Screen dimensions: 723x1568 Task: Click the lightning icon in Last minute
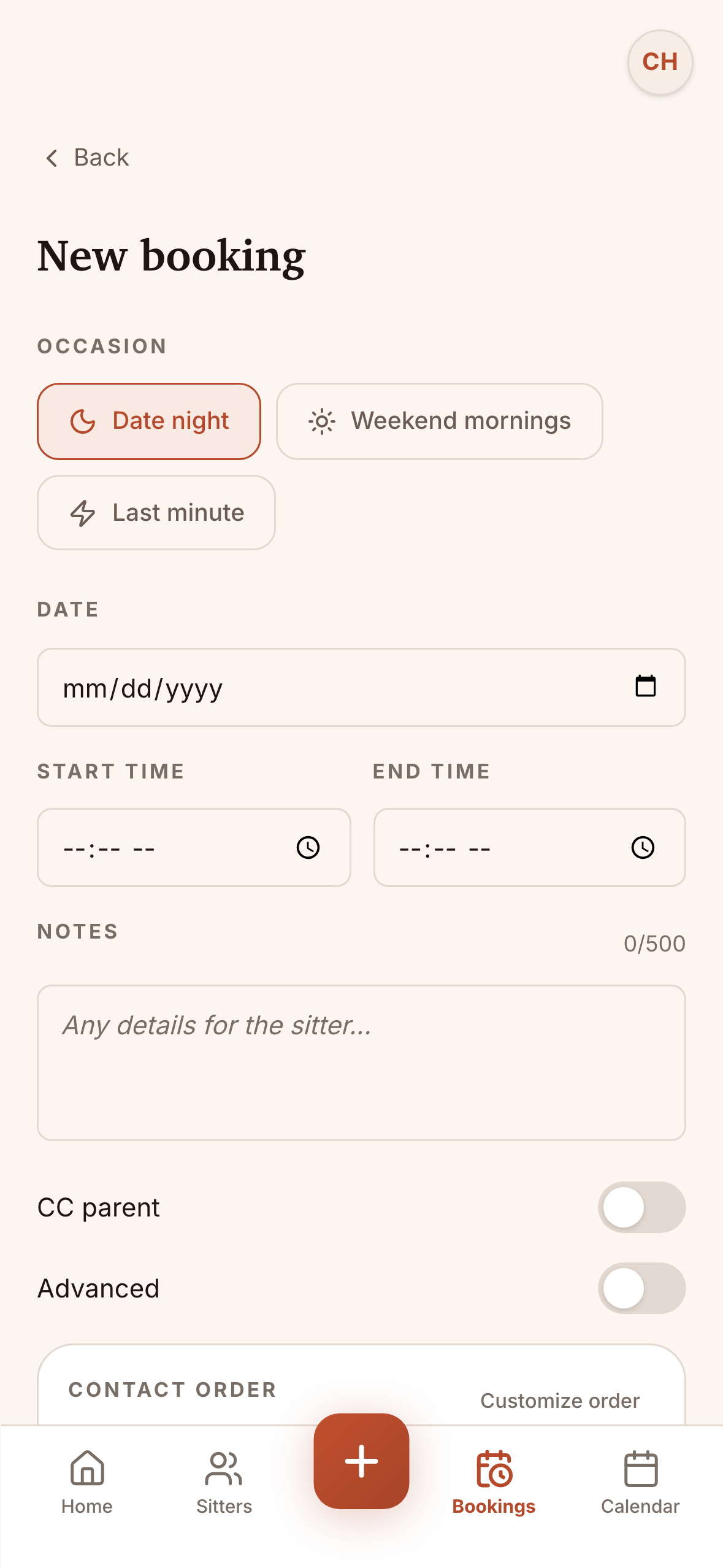pos(83,513)
